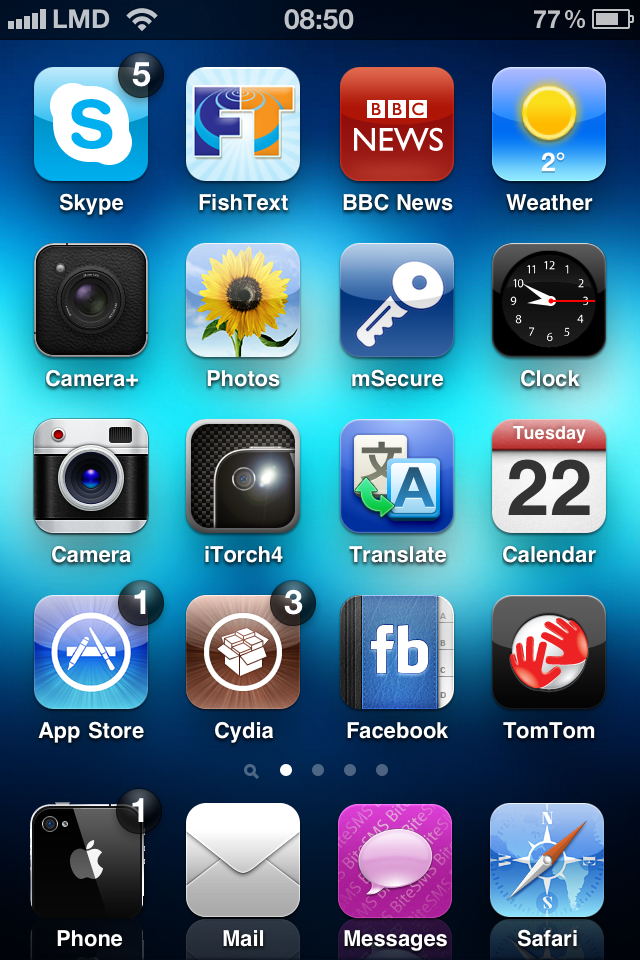Open the Facebook app
Screen dimensions: 640x960
pyautogui.click(x=397, y=652)
